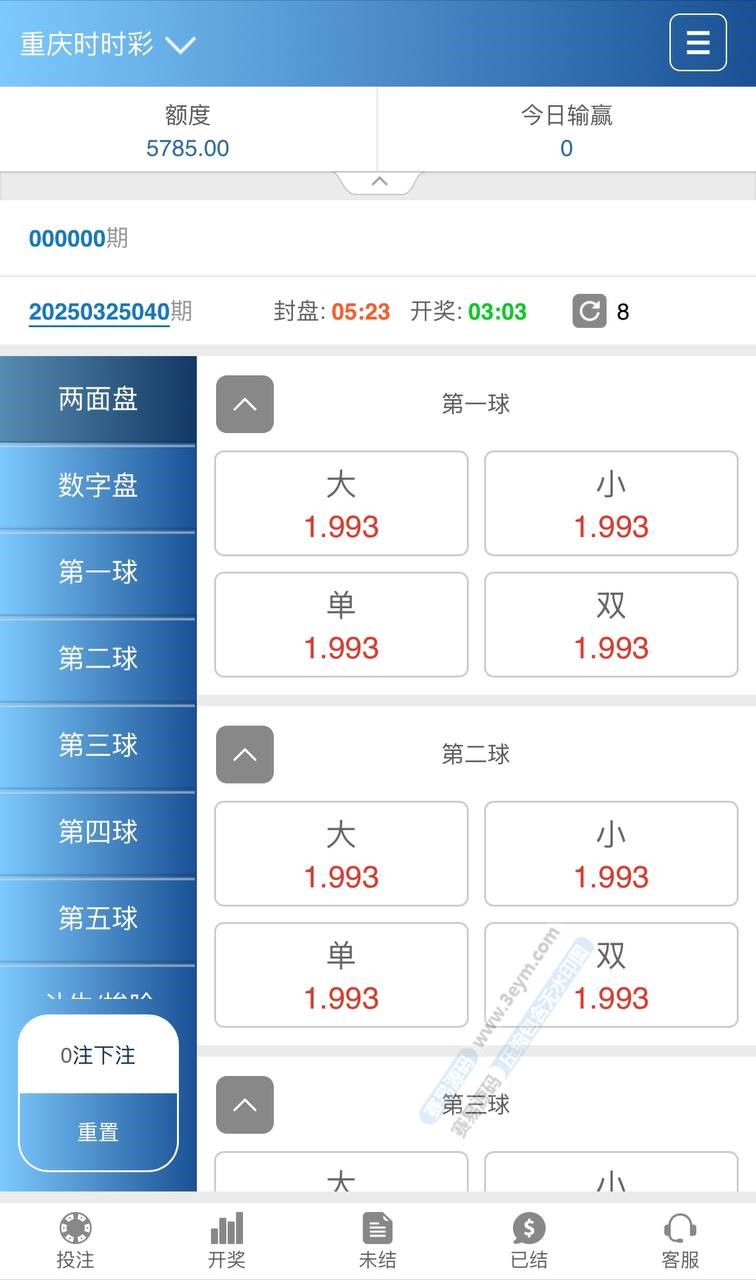Reset selections with 重置

click(98, 1132)
